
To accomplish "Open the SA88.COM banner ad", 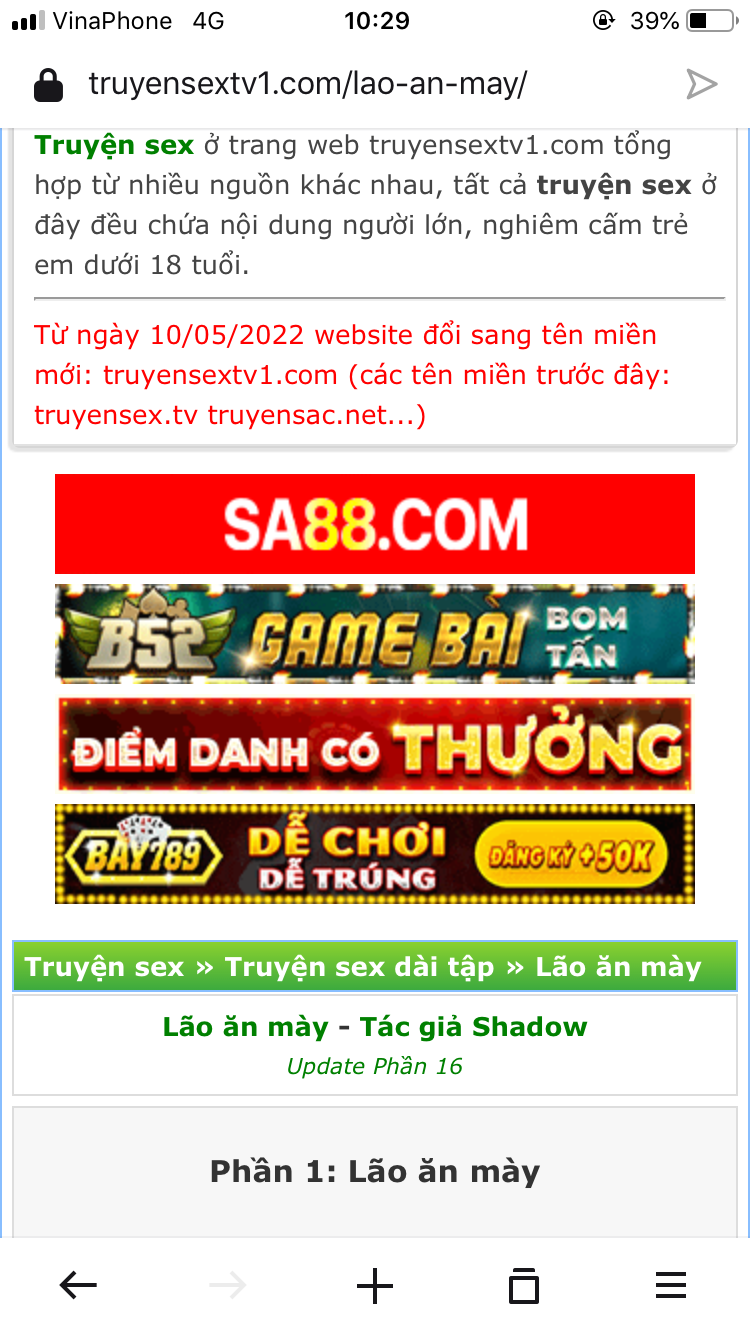I will [x=374, y=524].
